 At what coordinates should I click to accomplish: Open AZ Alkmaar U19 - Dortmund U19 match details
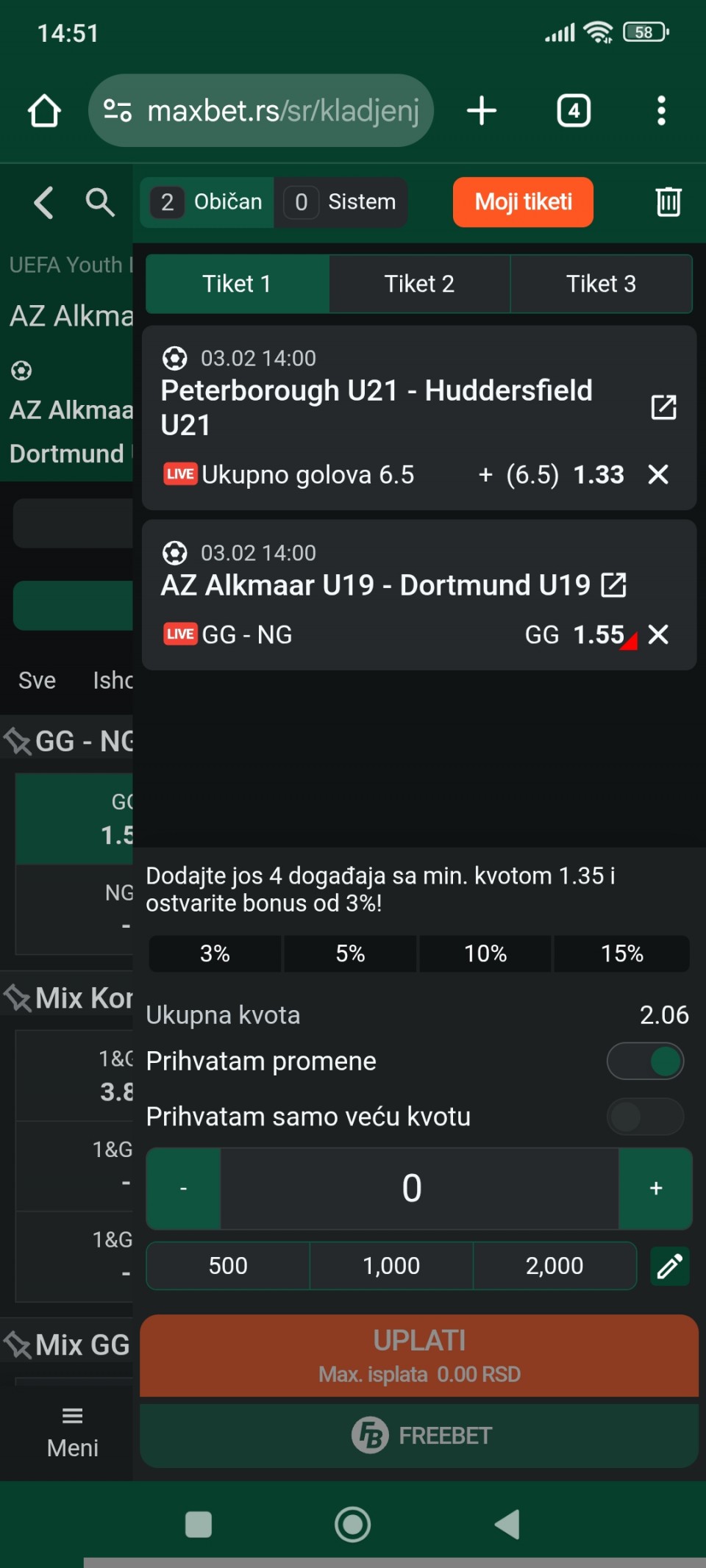pyautogui.click(x=613, y=585)
